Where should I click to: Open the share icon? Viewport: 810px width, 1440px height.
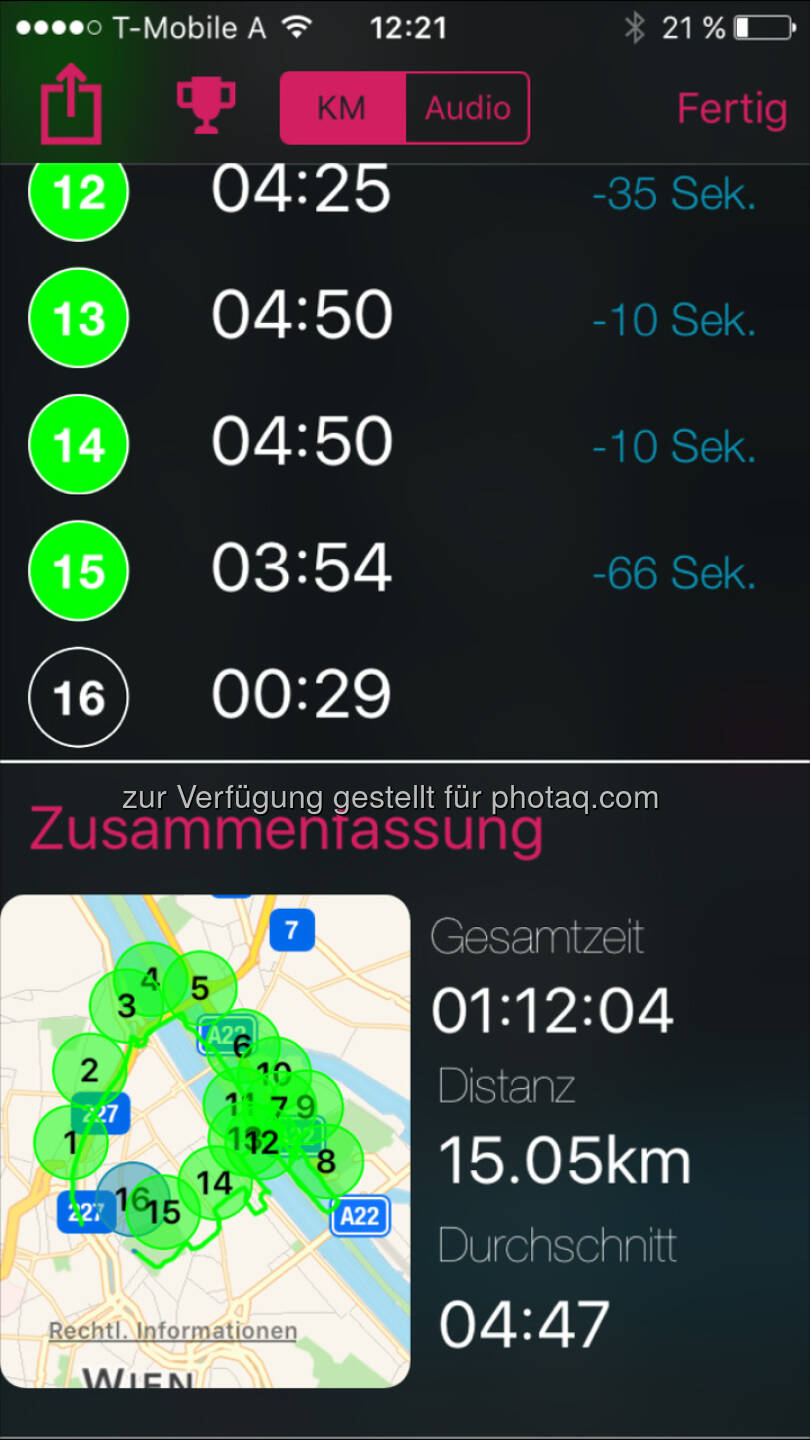click(x=71, y=104)
